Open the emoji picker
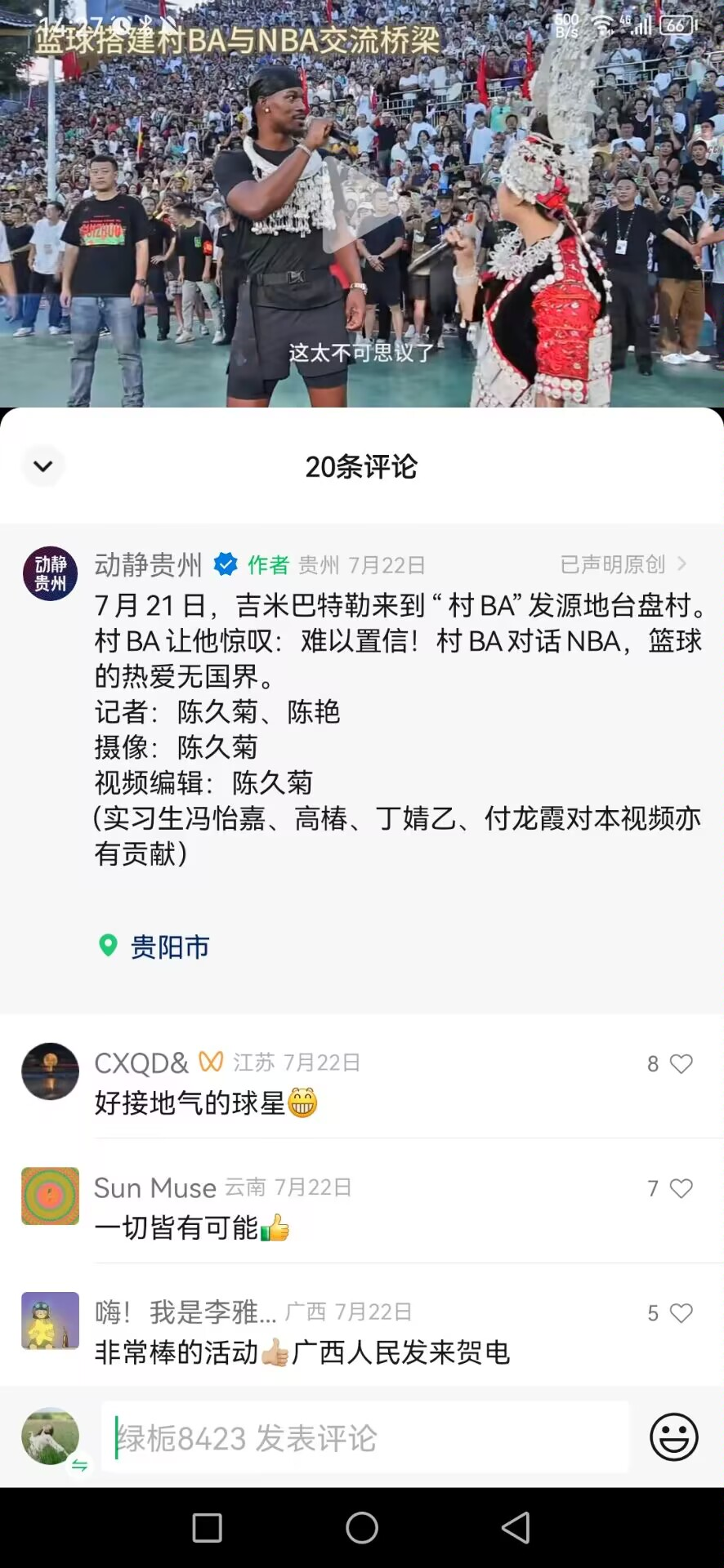The width and height of the screenshot is (724, 1568). (673, 1437)
